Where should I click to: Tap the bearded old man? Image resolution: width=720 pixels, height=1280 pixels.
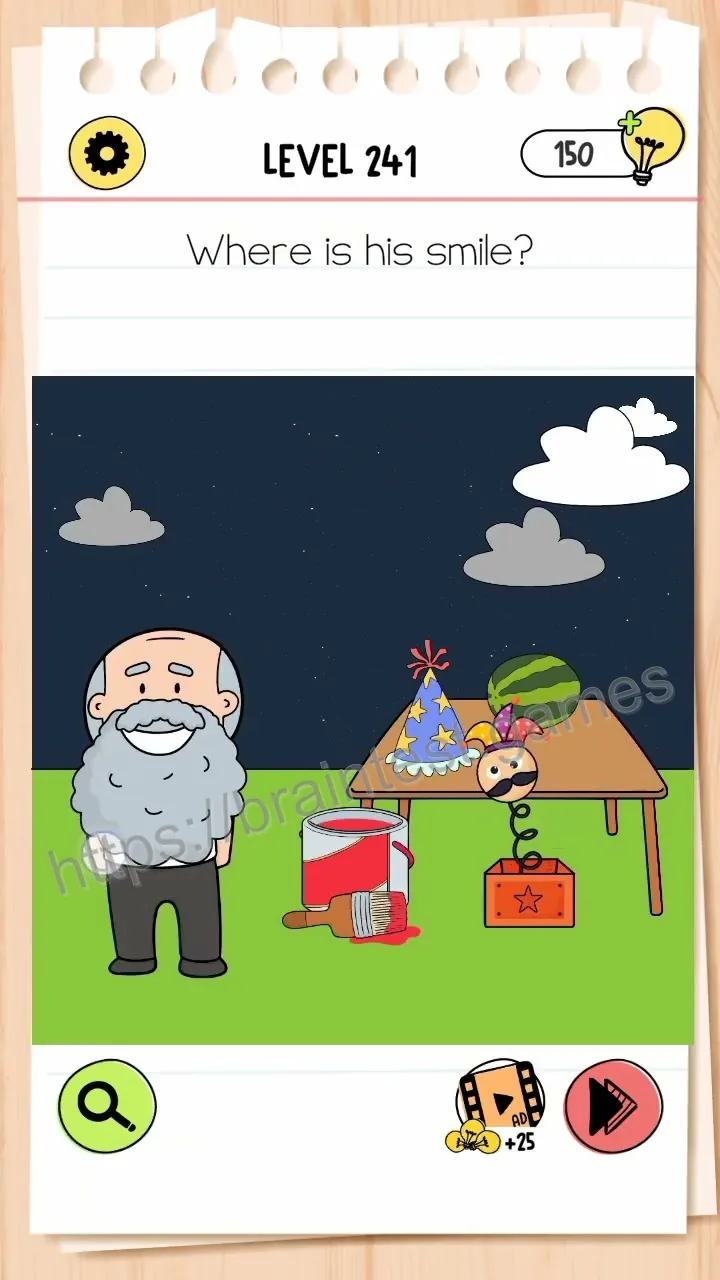coord(160,801)
